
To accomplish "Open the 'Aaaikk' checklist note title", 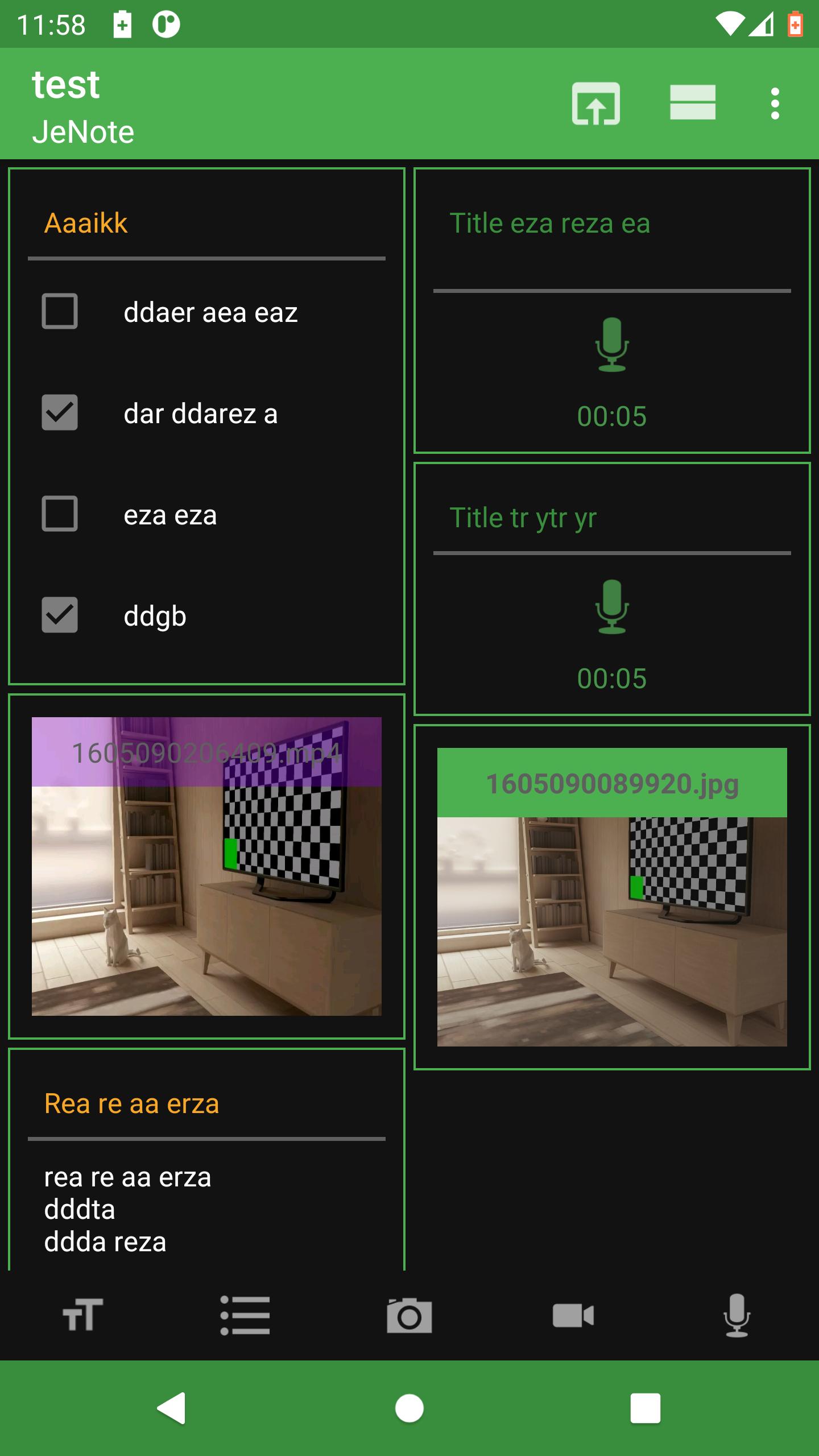I will point(86,223).
